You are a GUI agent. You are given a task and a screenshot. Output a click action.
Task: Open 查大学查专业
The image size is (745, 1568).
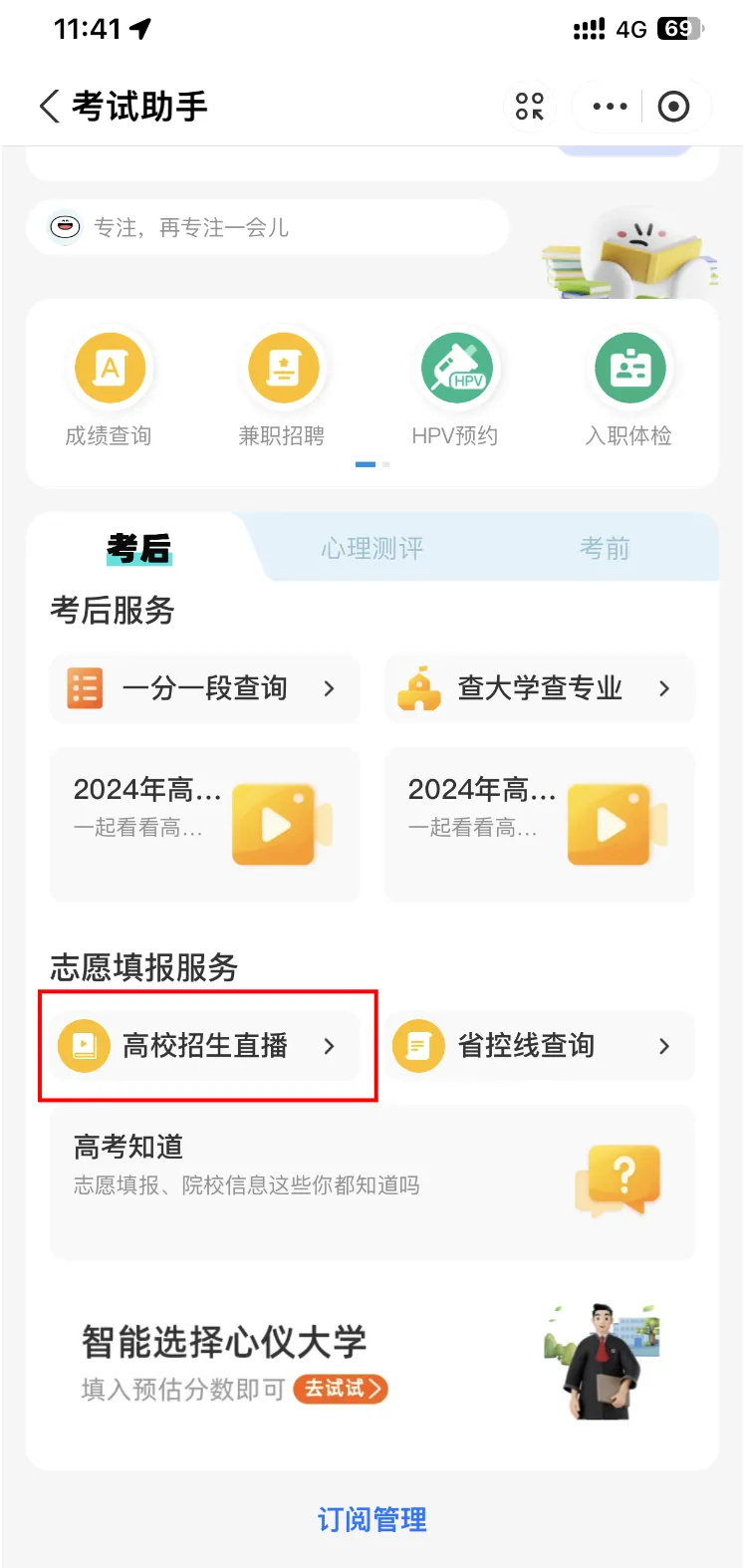click(x=539, y=688)
